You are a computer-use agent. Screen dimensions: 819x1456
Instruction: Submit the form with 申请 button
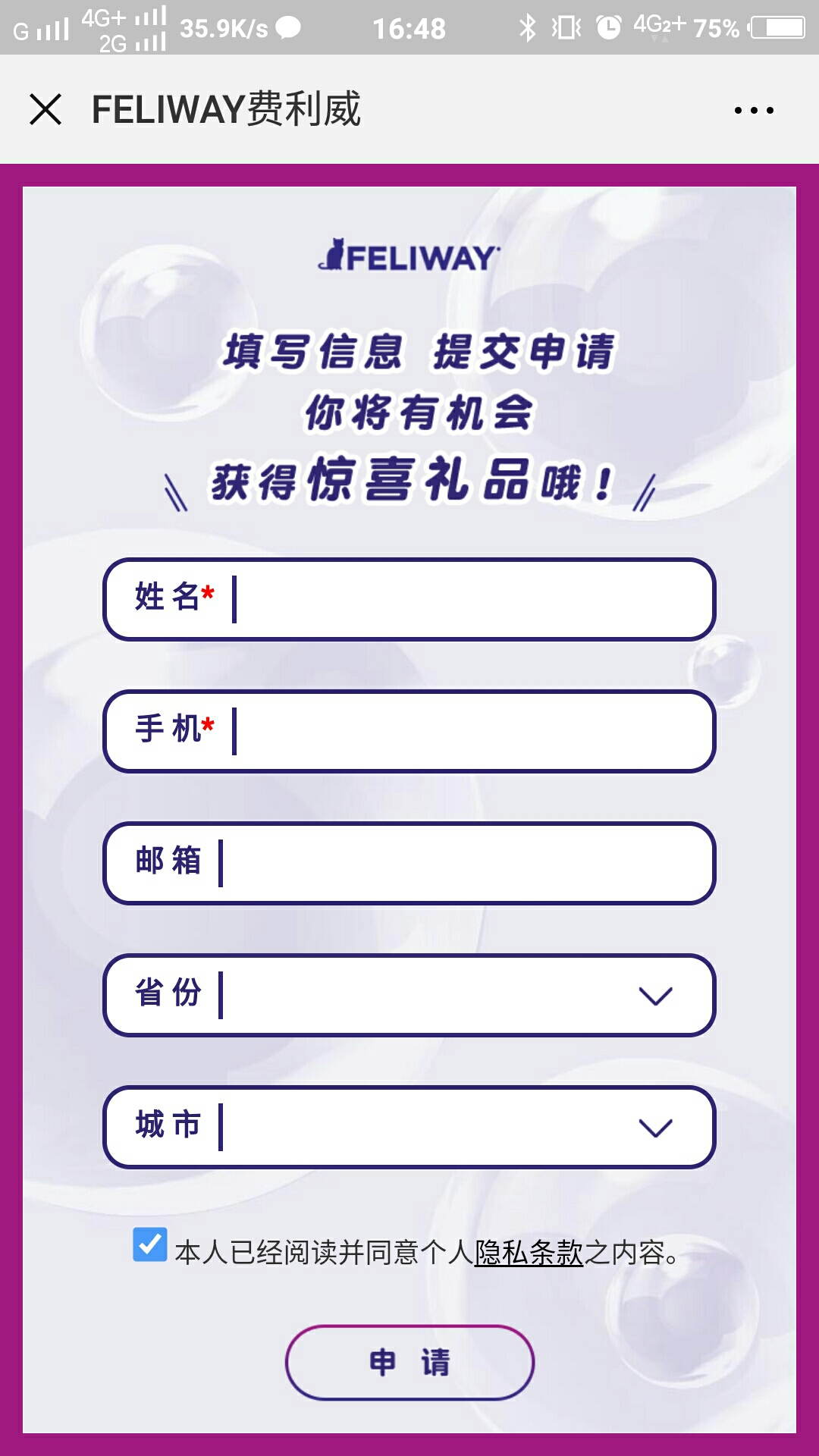pos(409,1362)
